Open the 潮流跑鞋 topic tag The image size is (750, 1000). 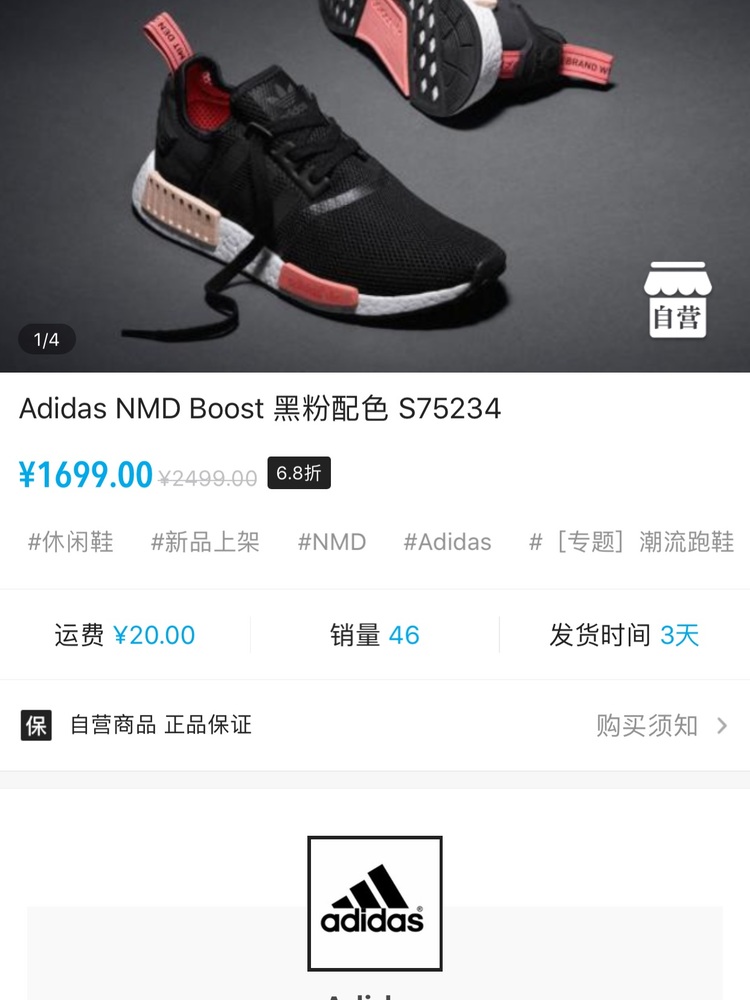632,542
